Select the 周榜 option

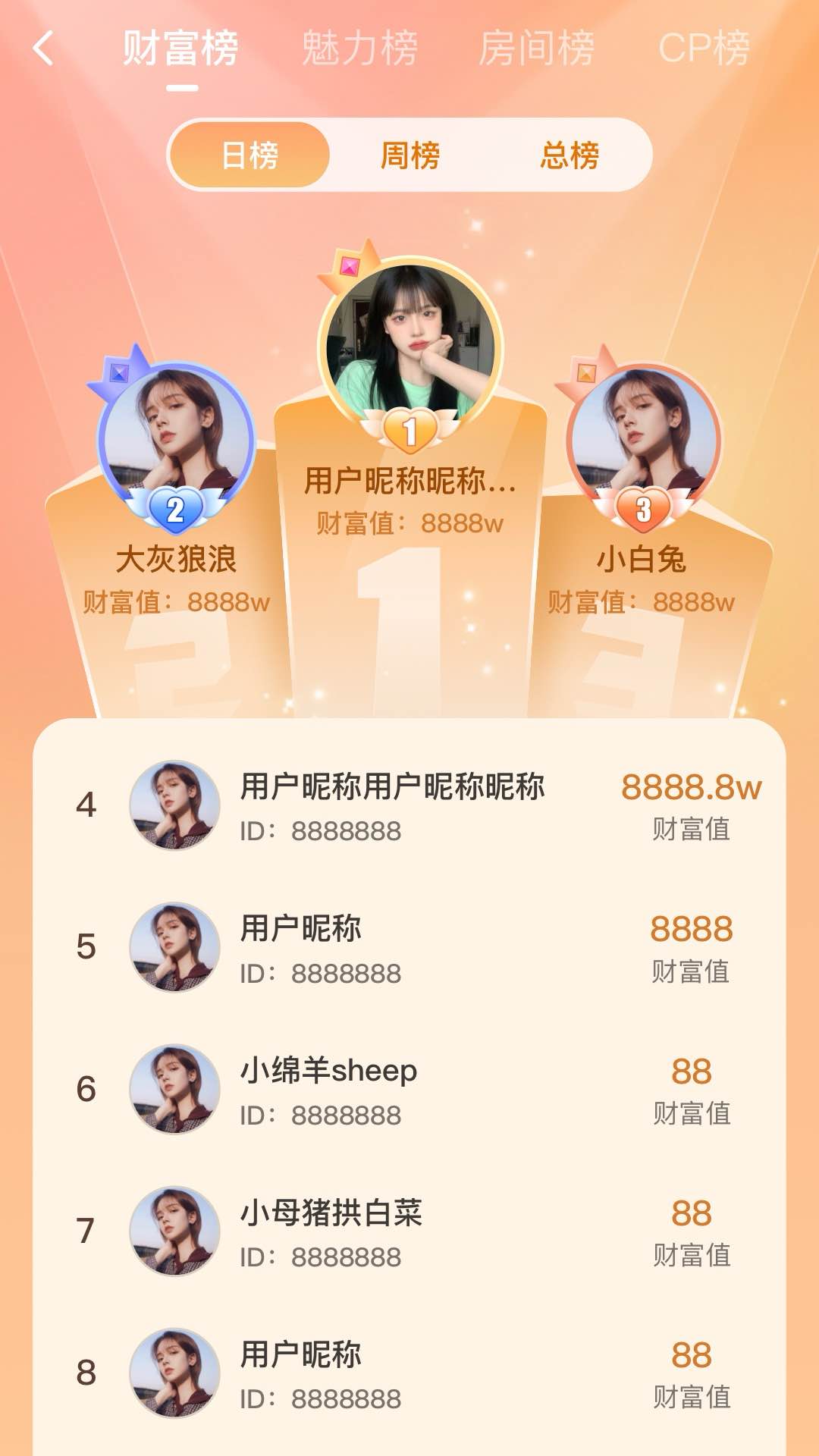coord(409,155)
